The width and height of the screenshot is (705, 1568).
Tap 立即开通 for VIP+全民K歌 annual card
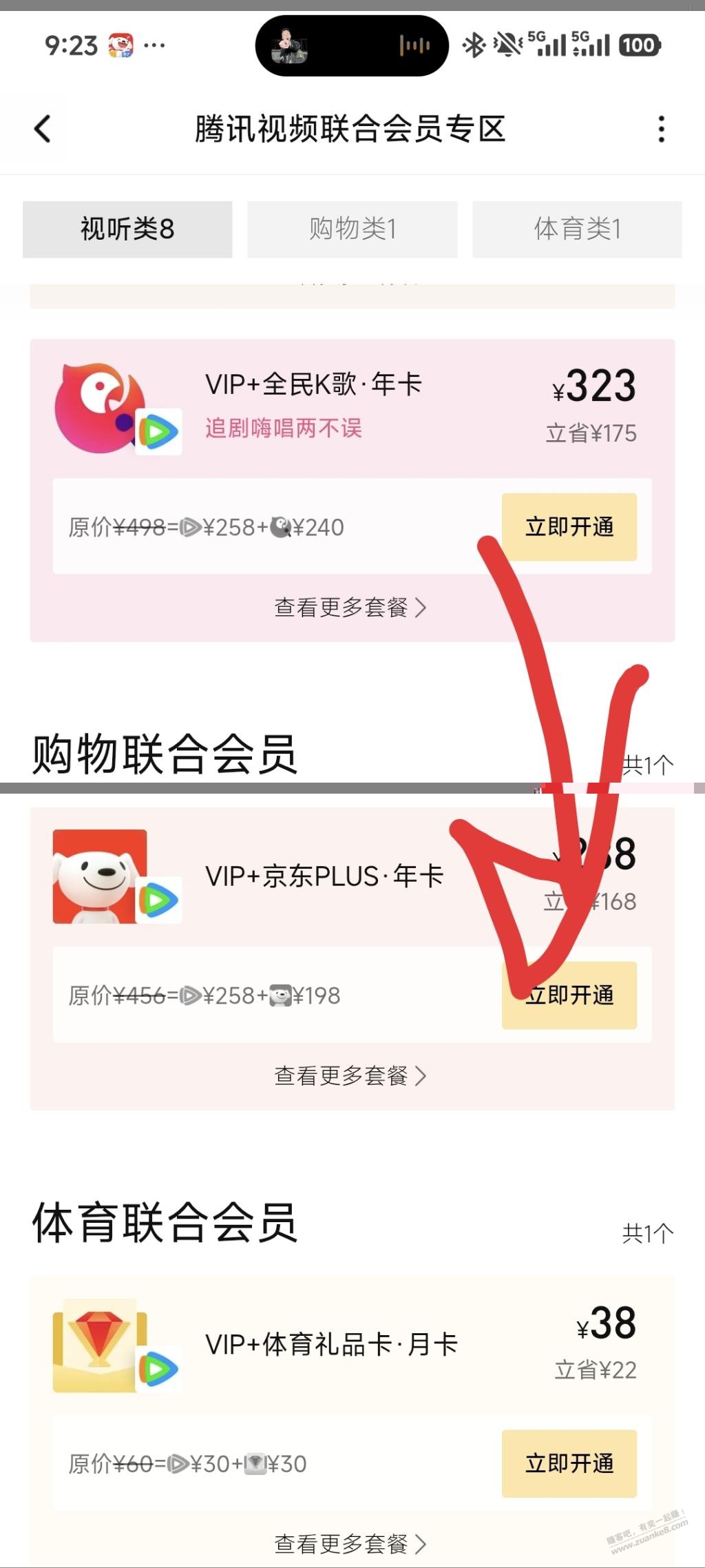pos(569,527)
